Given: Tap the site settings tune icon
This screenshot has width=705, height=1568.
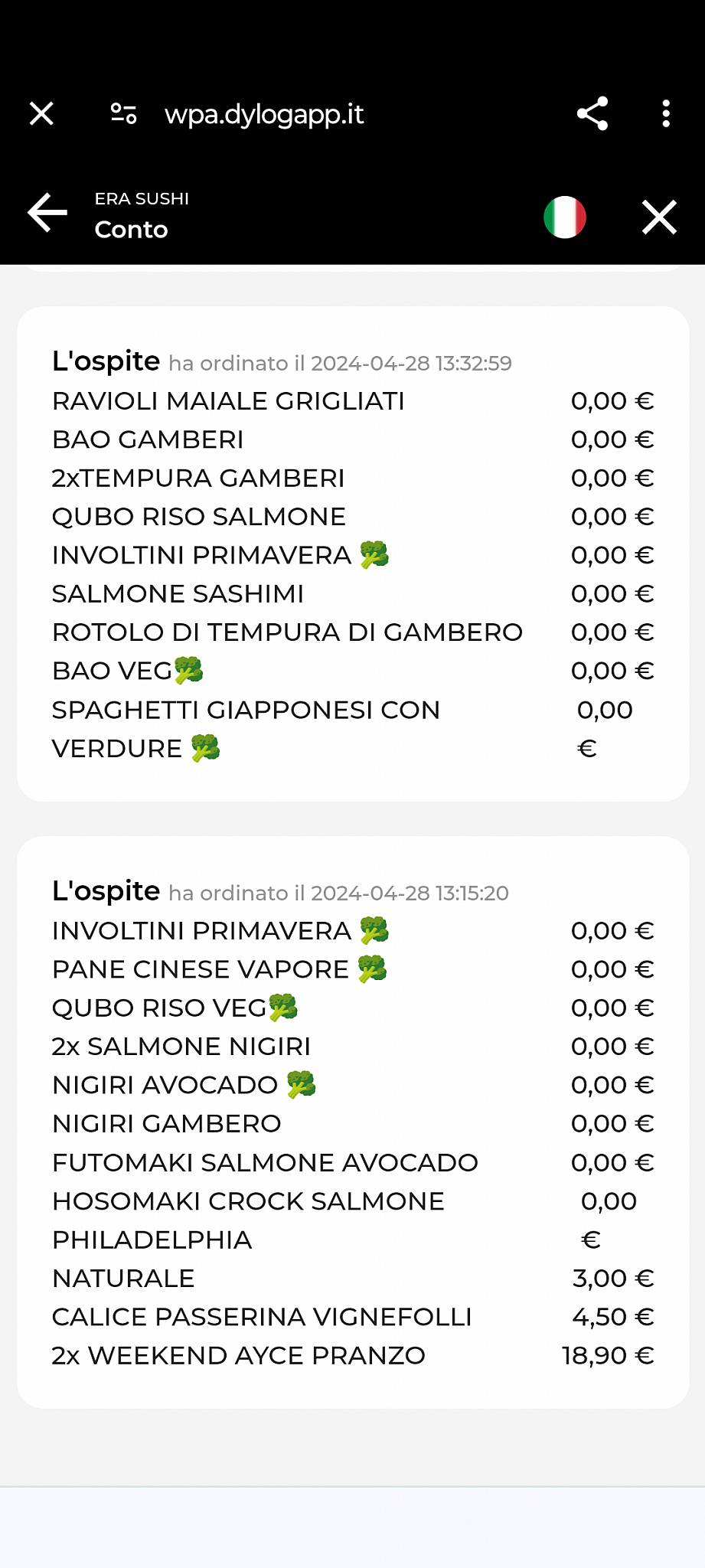Looking at the screenshot, I should click(122, 113).
